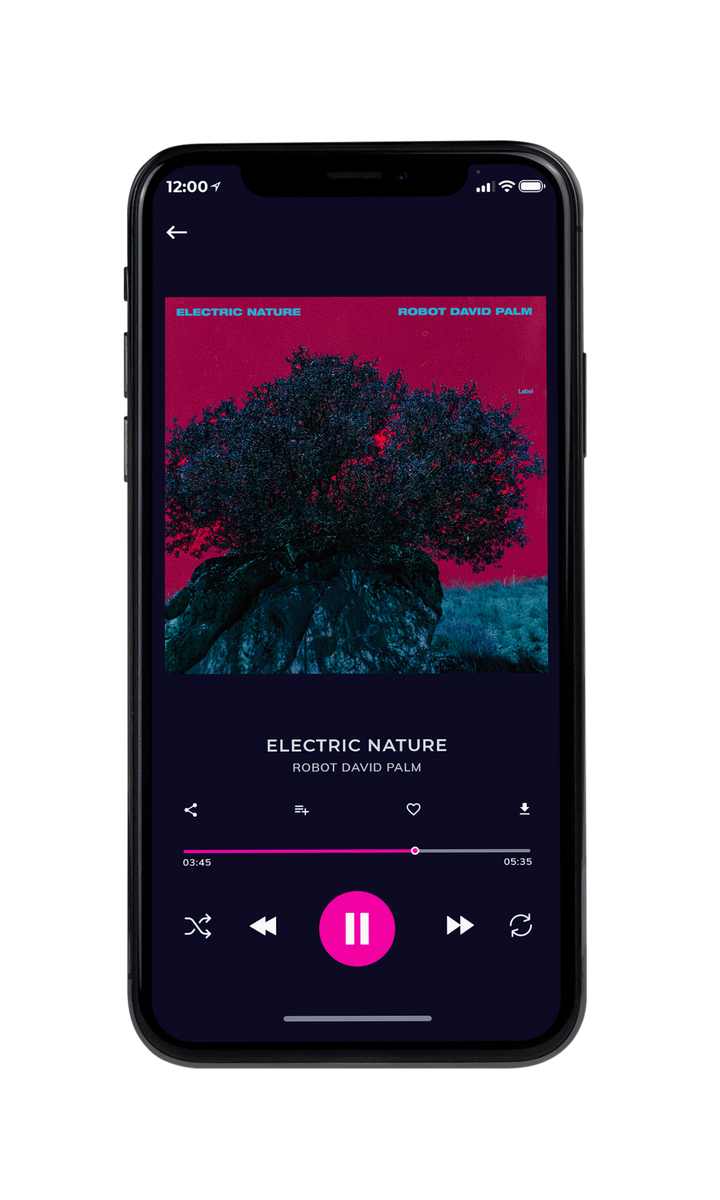Go back with the arrow icon
720x1200 pixels.
[x=177, y=232]
